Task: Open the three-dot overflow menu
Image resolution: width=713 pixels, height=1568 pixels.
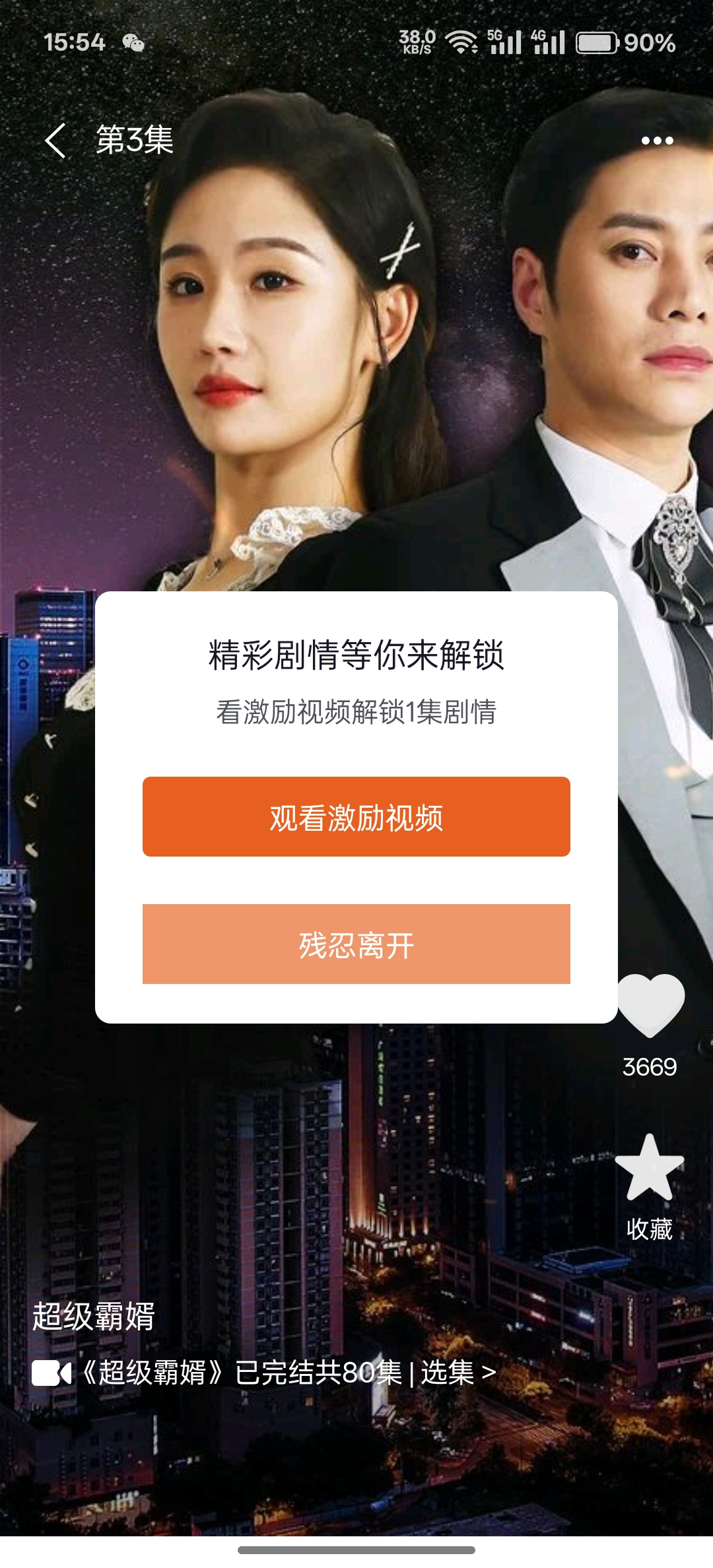Action: coord(657,141)
